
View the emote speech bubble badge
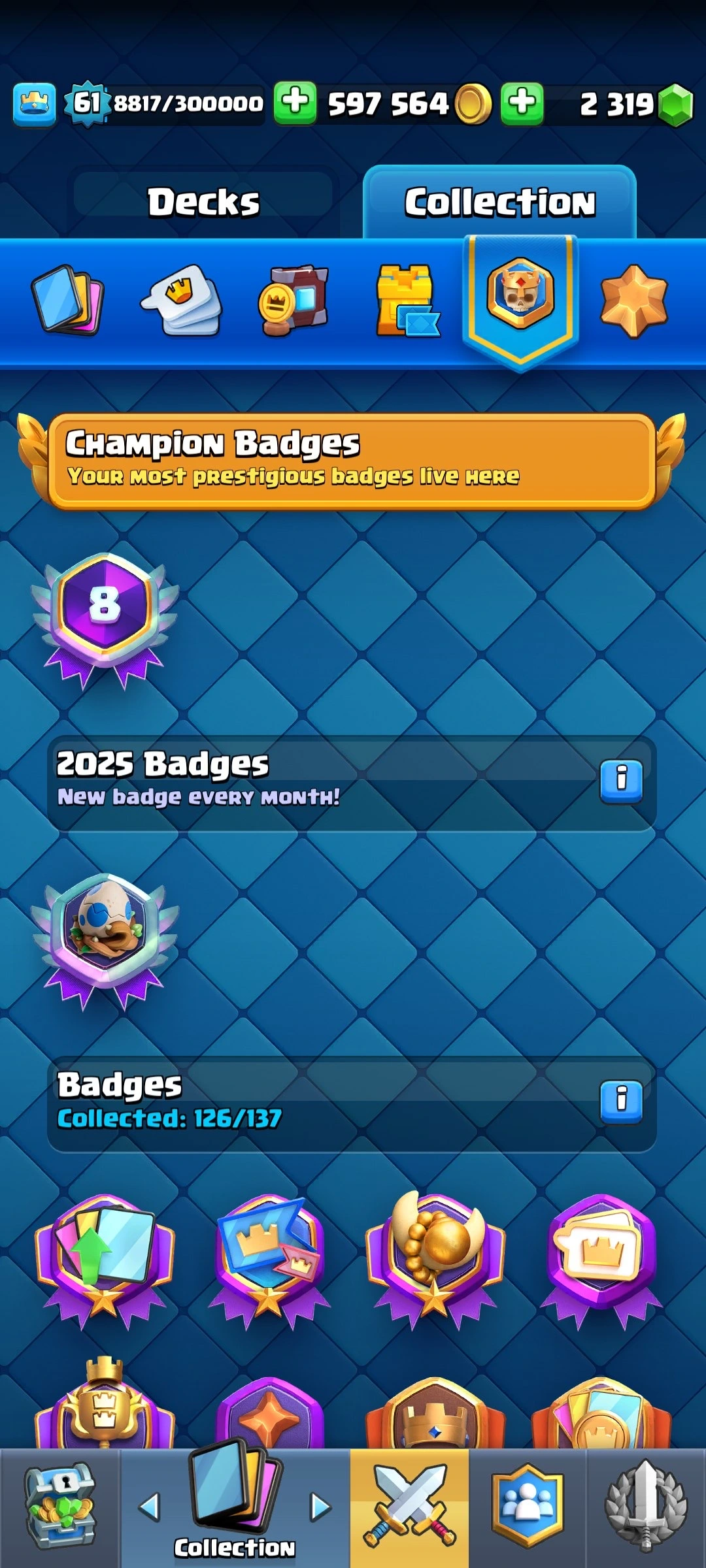(x=600, y=1258)
